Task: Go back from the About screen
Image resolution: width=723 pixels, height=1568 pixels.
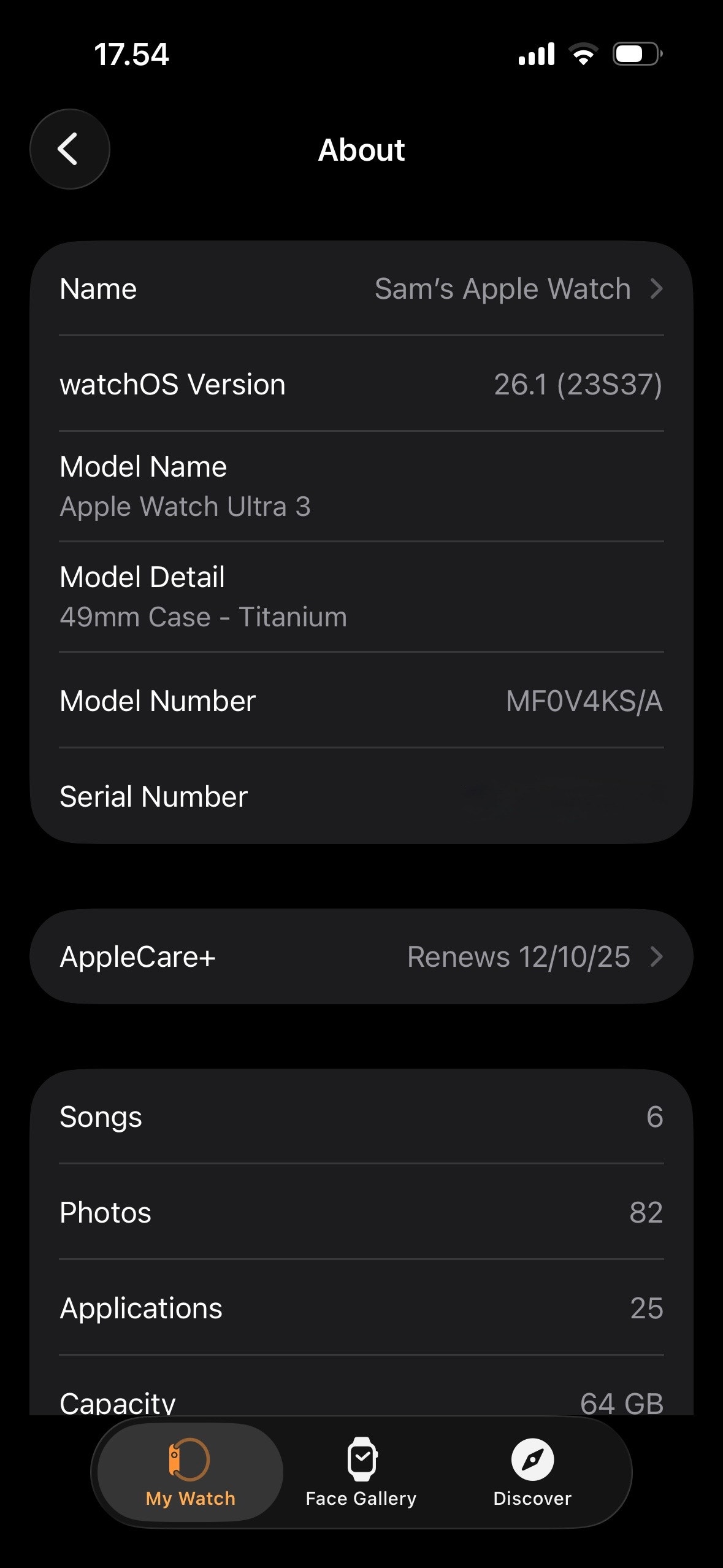Action: tap(69, 149)
